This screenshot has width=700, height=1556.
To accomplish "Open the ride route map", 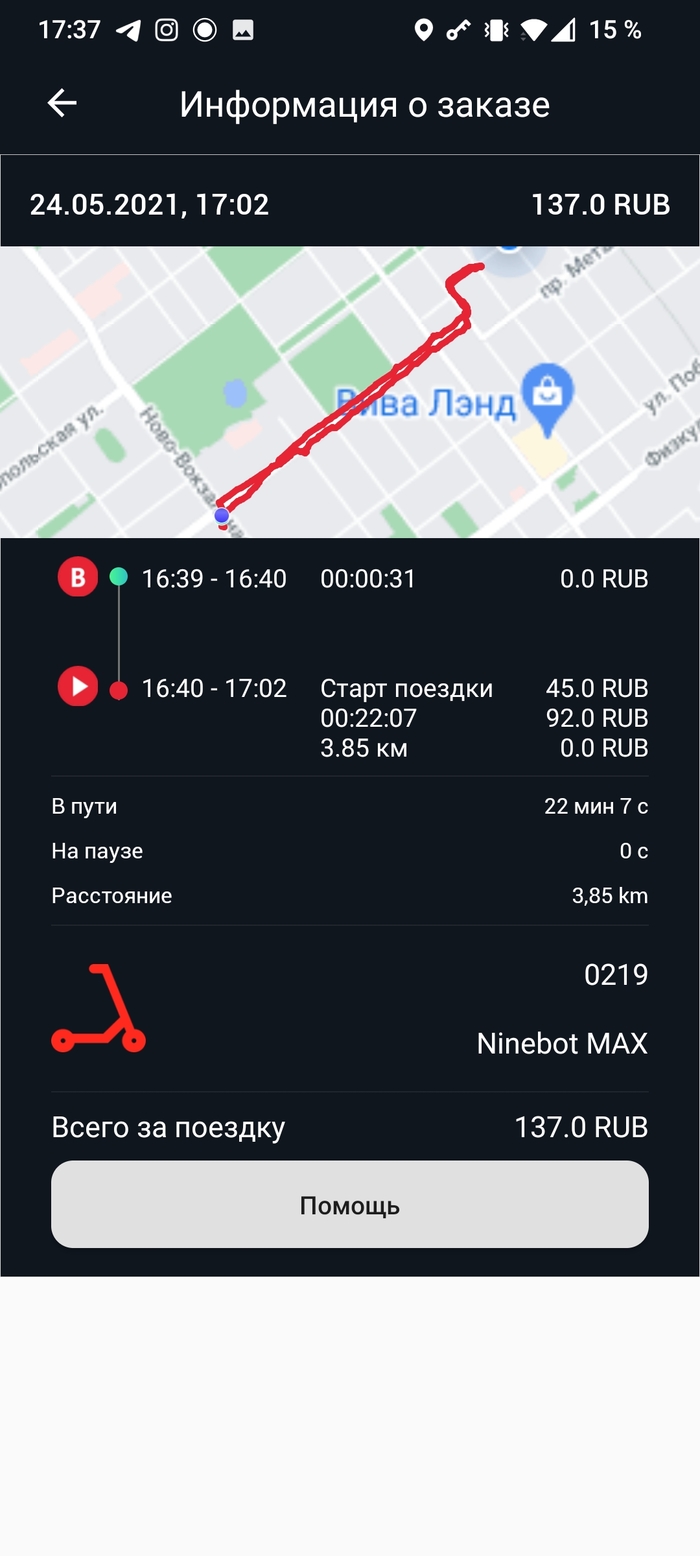I will click(350, 392).
